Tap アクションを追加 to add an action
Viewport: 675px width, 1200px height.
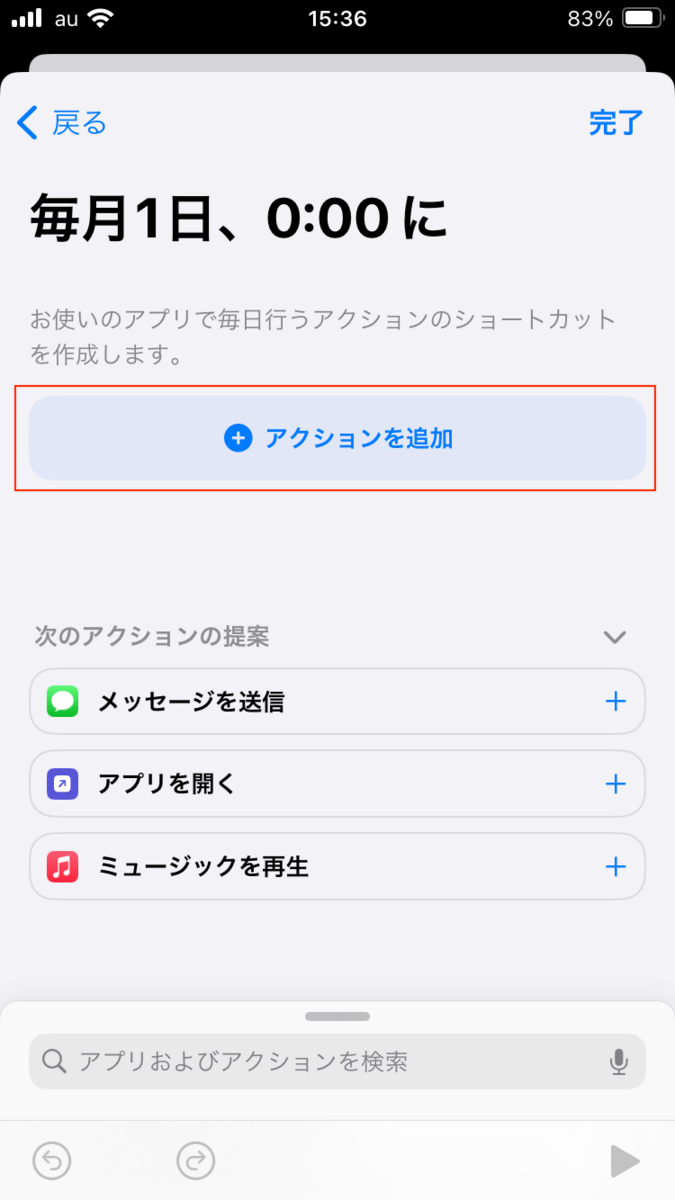337,438
